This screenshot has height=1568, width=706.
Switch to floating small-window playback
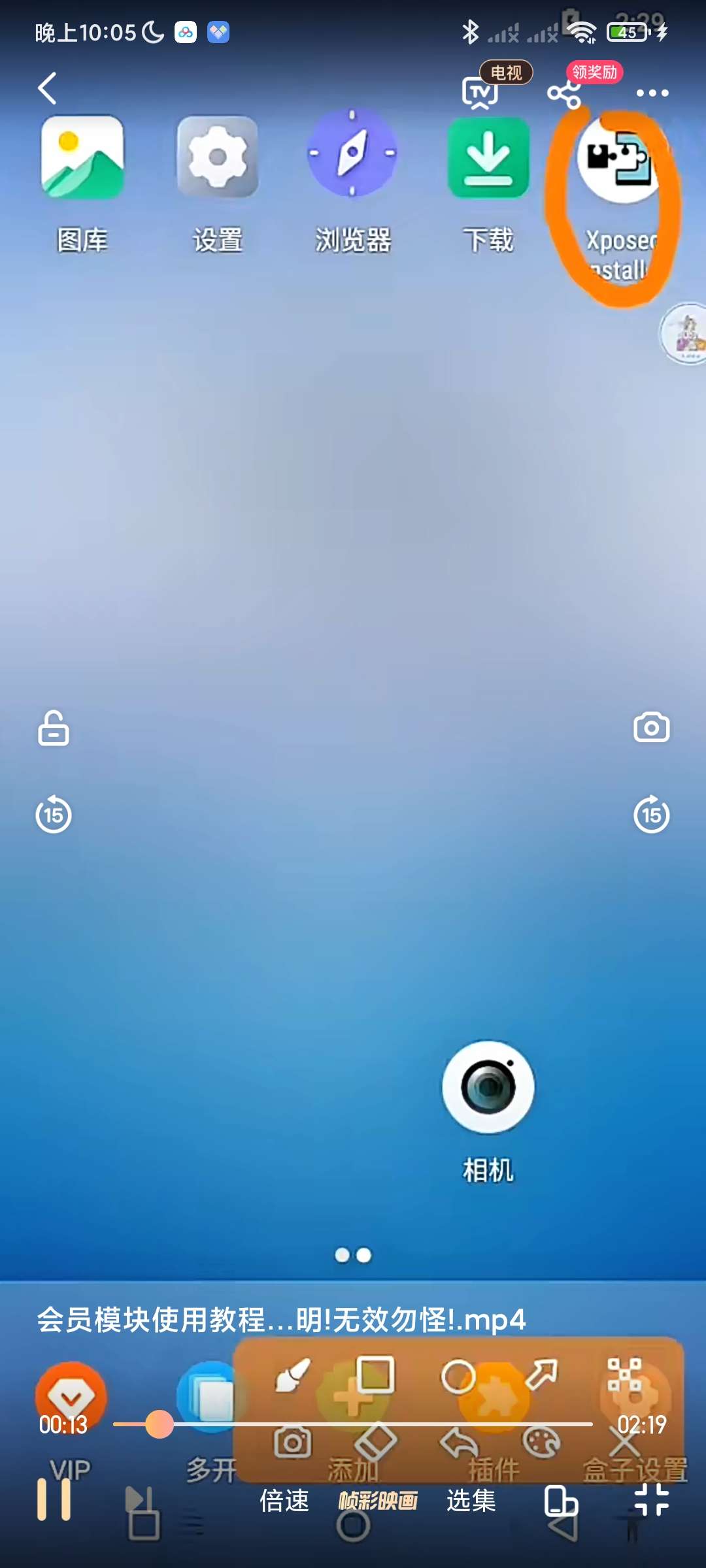561,1501
